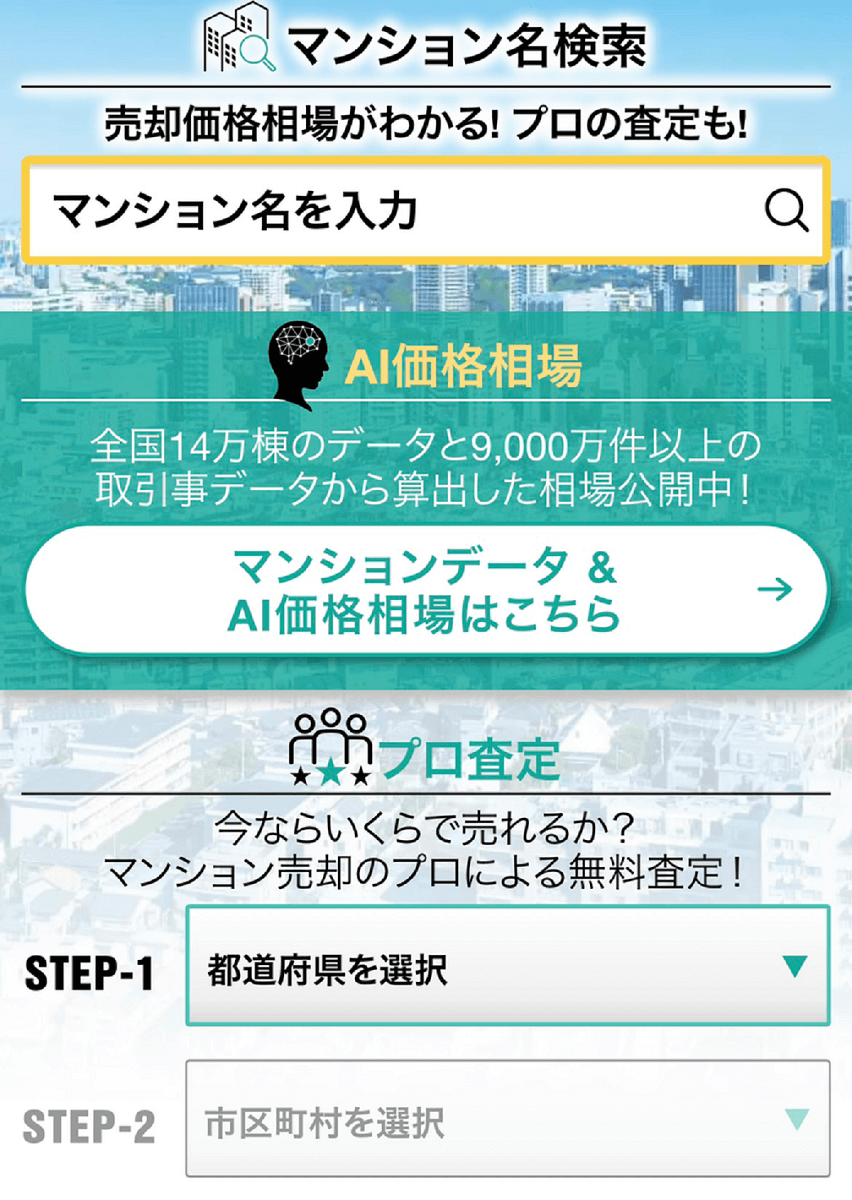Open the 市区町村を選択 dropdown

click(507, 1120)
